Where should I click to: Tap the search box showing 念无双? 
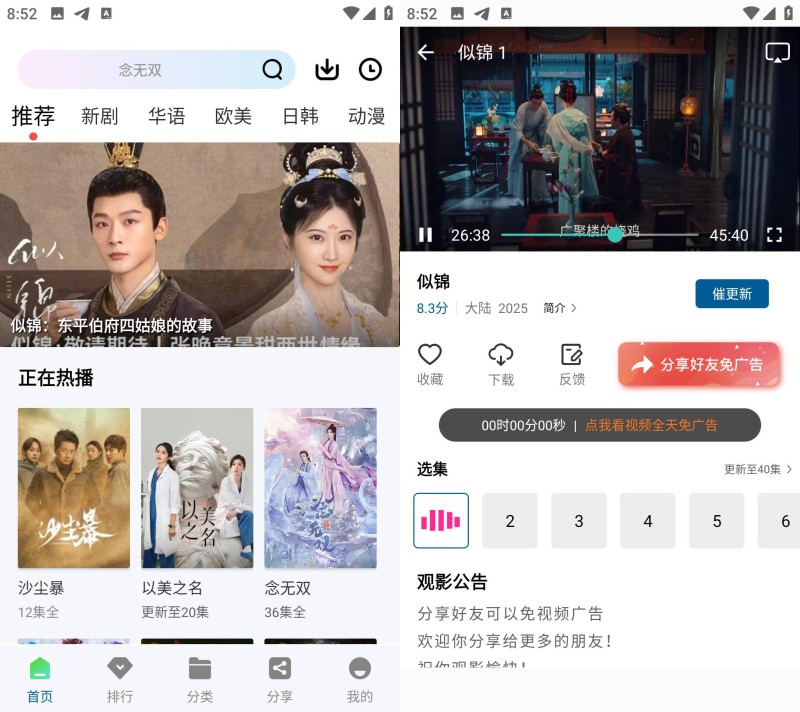click(140, 70)
